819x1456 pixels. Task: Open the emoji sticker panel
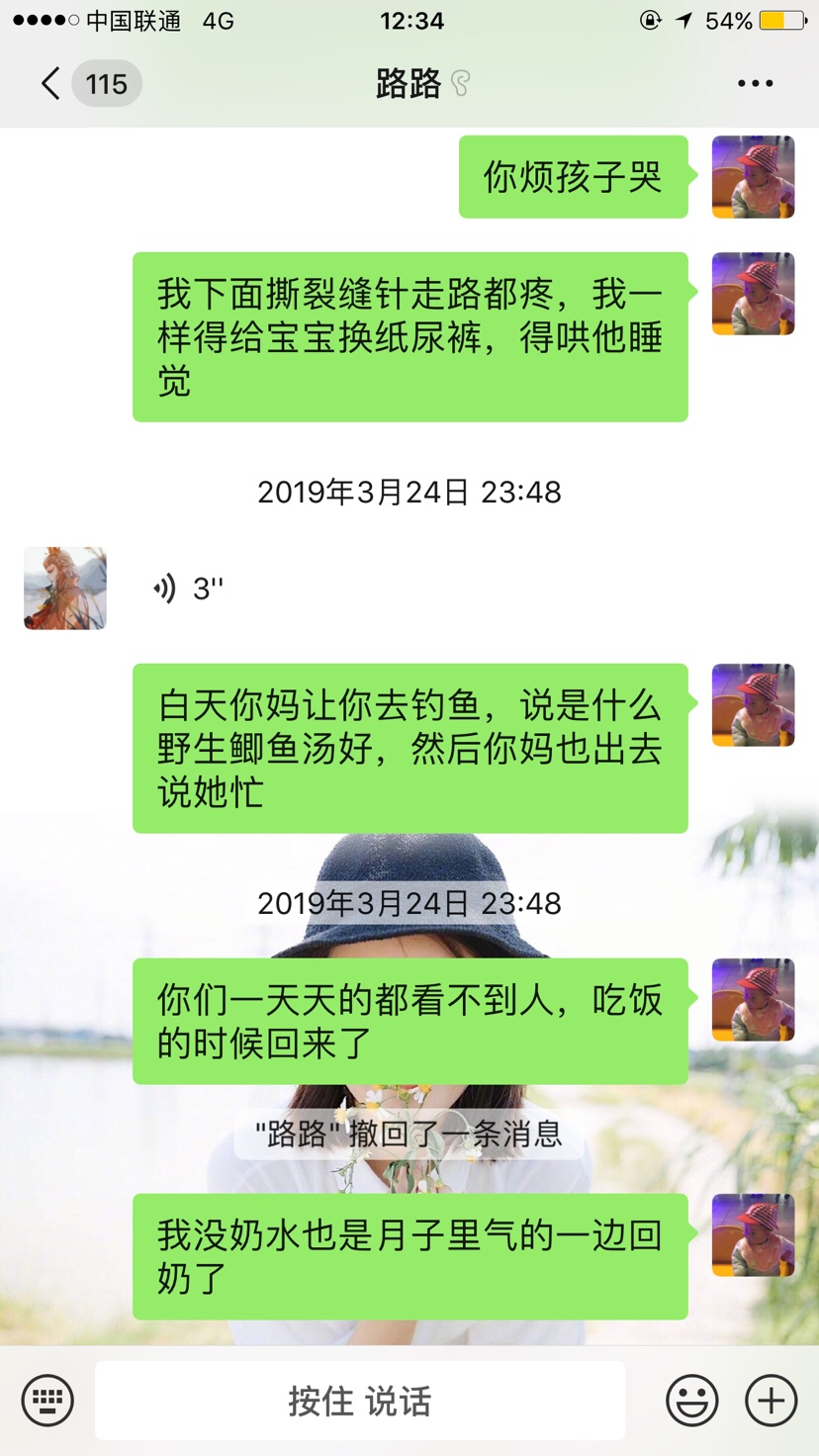(x=691, y=1401)
